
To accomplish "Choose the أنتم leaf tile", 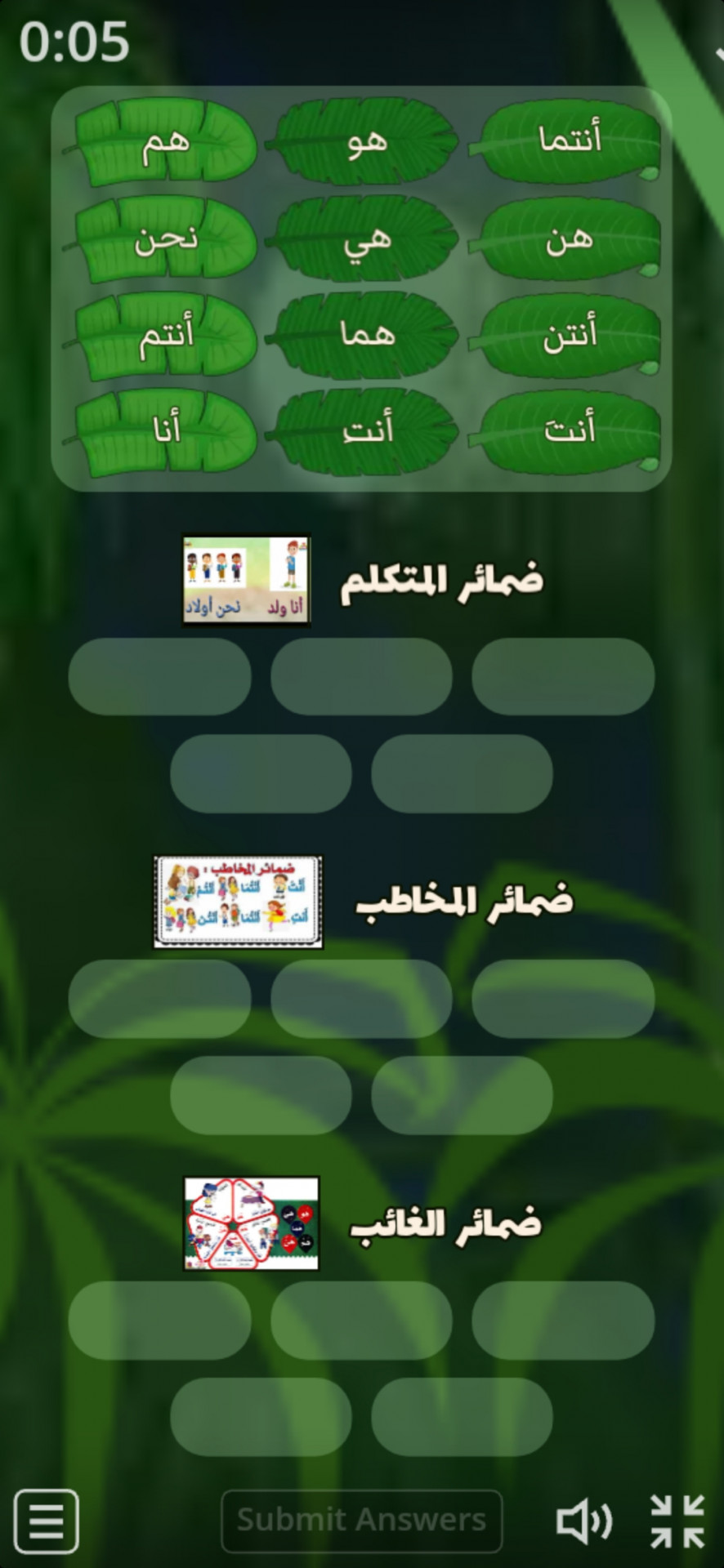I will (x=166, y=335).
